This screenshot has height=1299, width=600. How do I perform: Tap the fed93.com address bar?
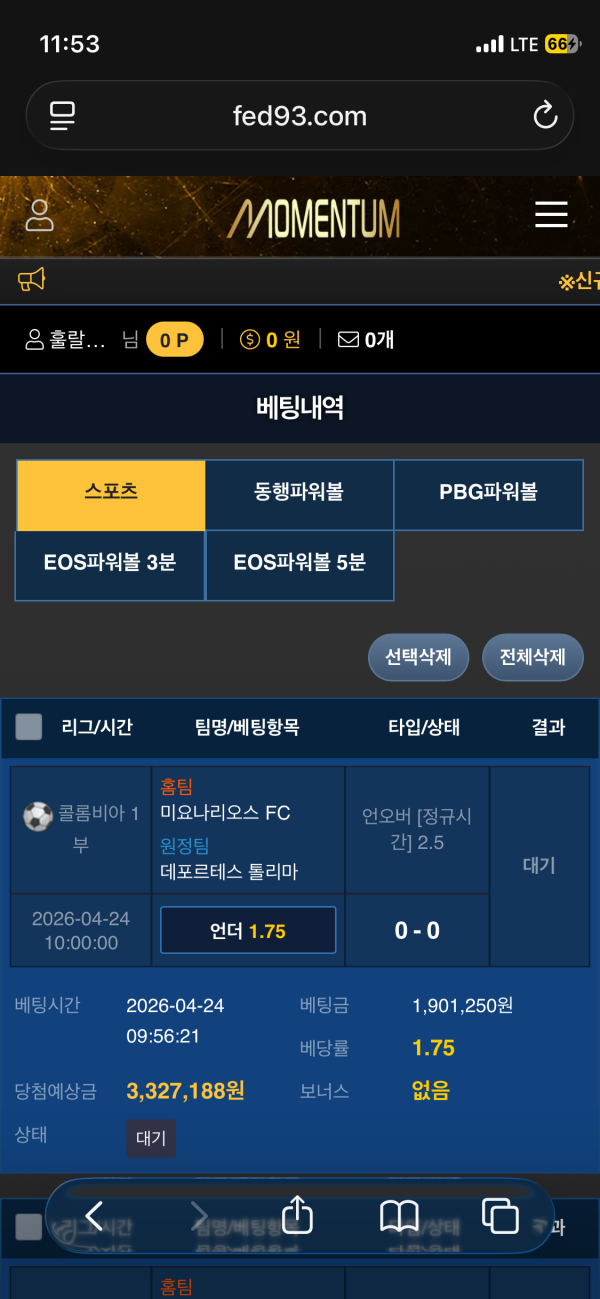tap(300, 116)
